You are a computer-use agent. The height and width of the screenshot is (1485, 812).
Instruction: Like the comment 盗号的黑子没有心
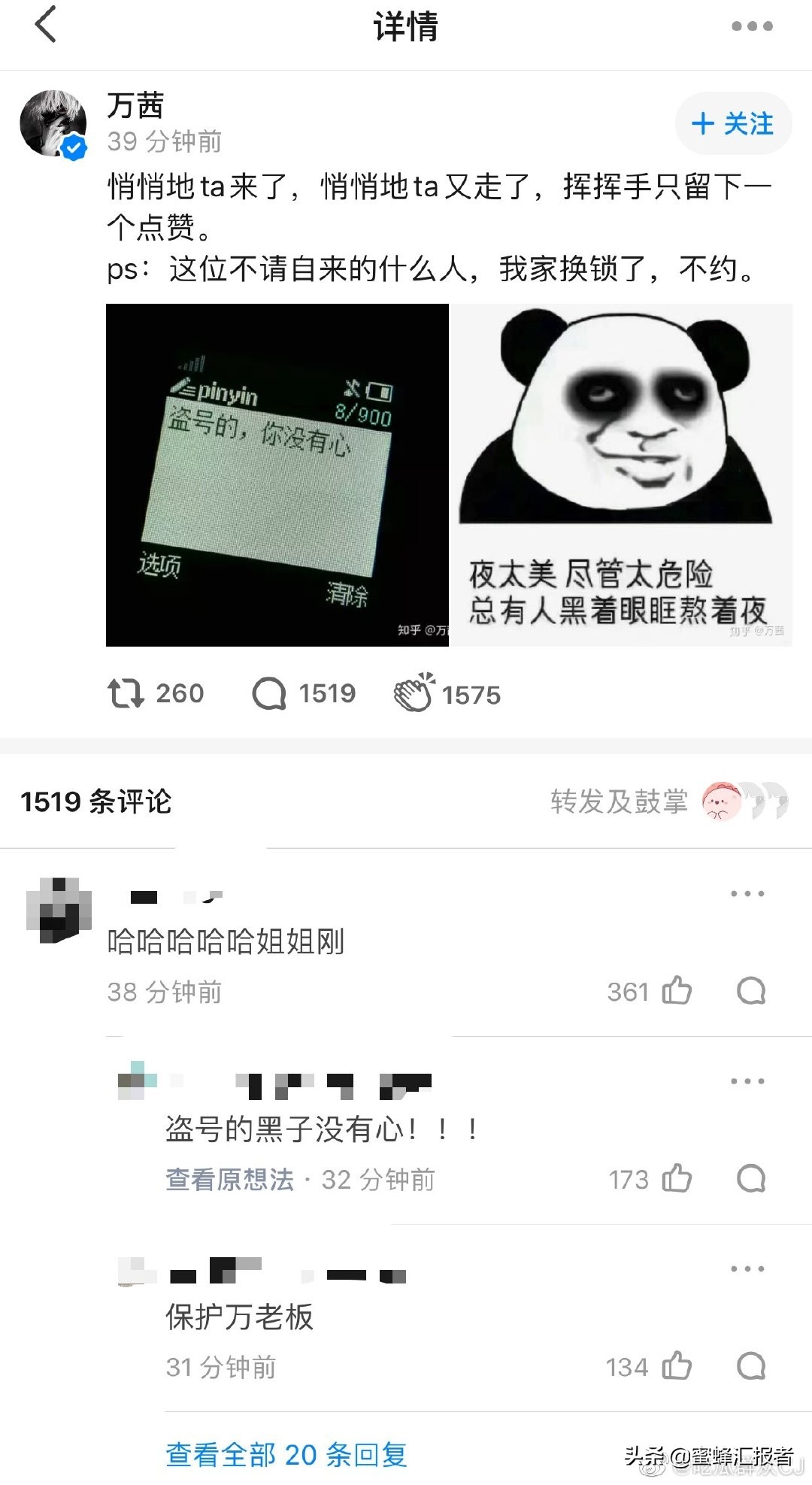[677, 1179]
